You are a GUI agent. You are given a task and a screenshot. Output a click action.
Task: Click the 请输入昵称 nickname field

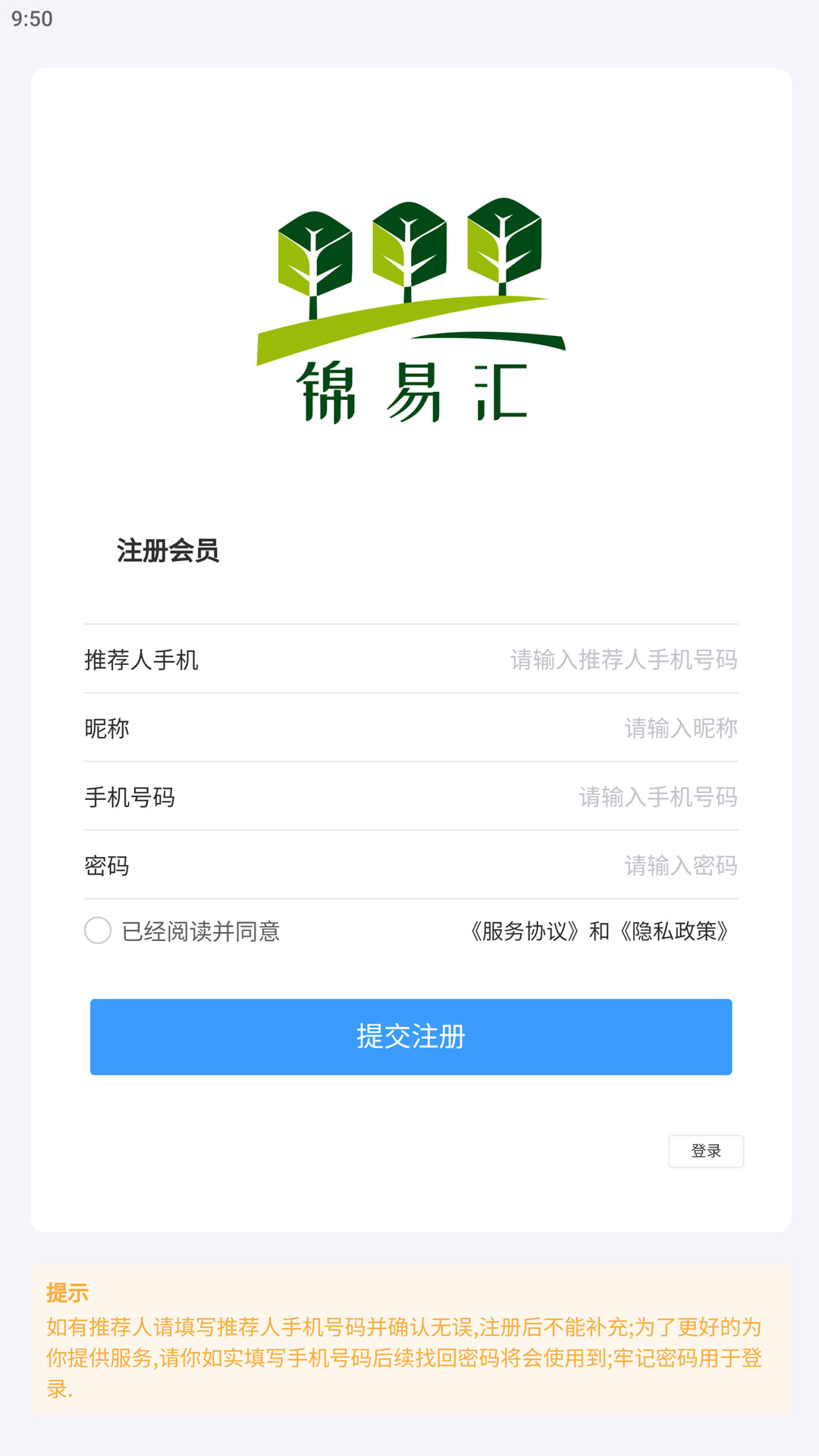pos(679,728)
